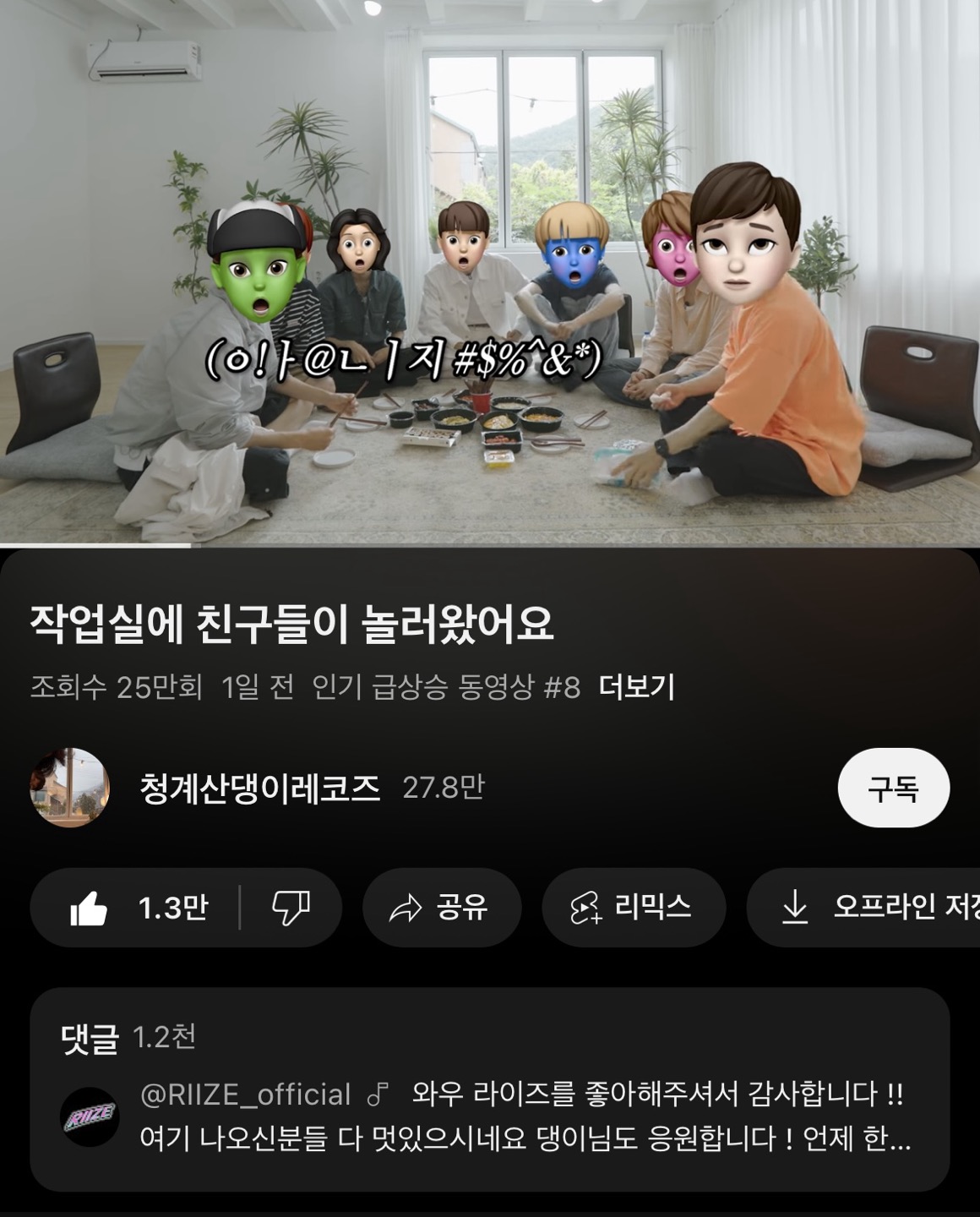Screen dimensions: 980x1217
Task: Open the 댓글 comments section
Action: point(490,1089)
